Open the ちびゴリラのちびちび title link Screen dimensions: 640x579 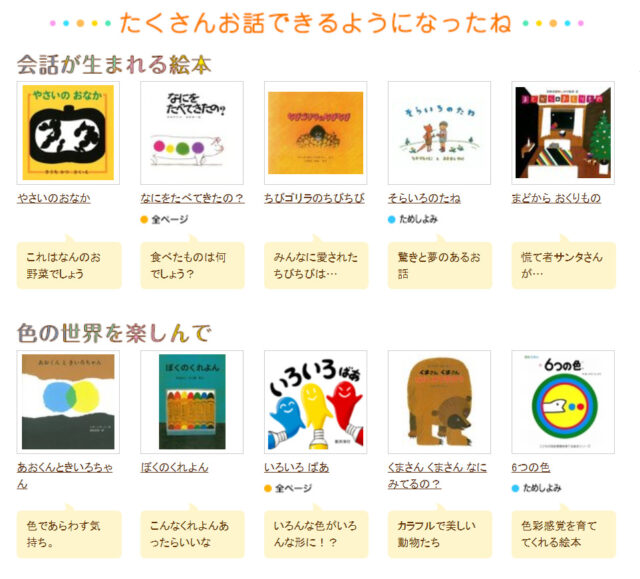314,198
